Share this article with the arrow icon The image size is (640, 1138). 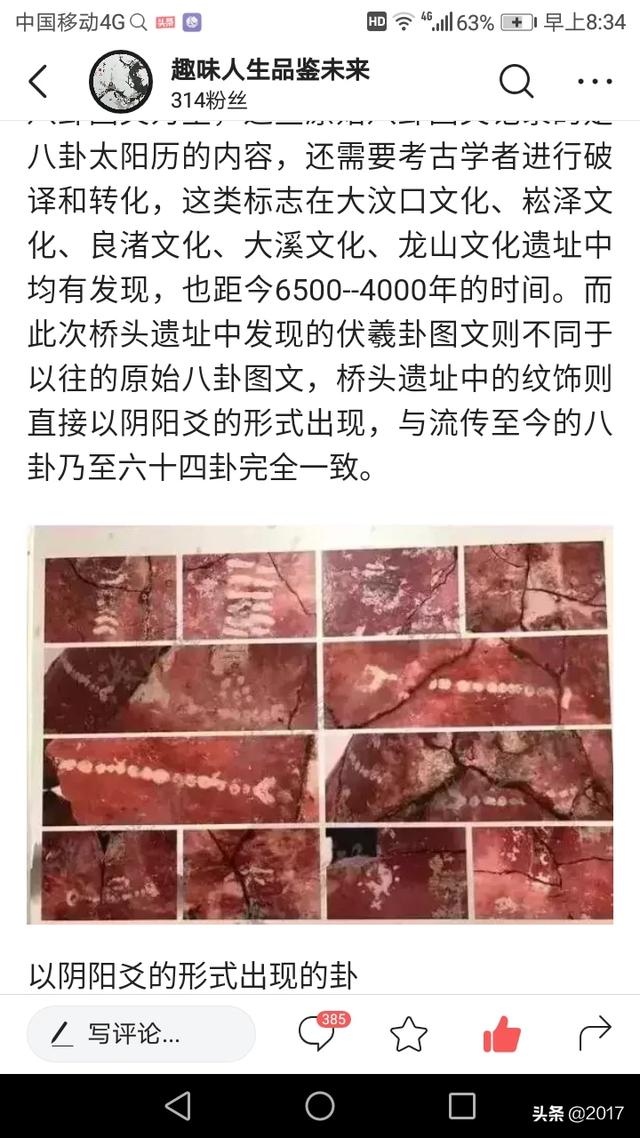click(x=594, y=1034)
